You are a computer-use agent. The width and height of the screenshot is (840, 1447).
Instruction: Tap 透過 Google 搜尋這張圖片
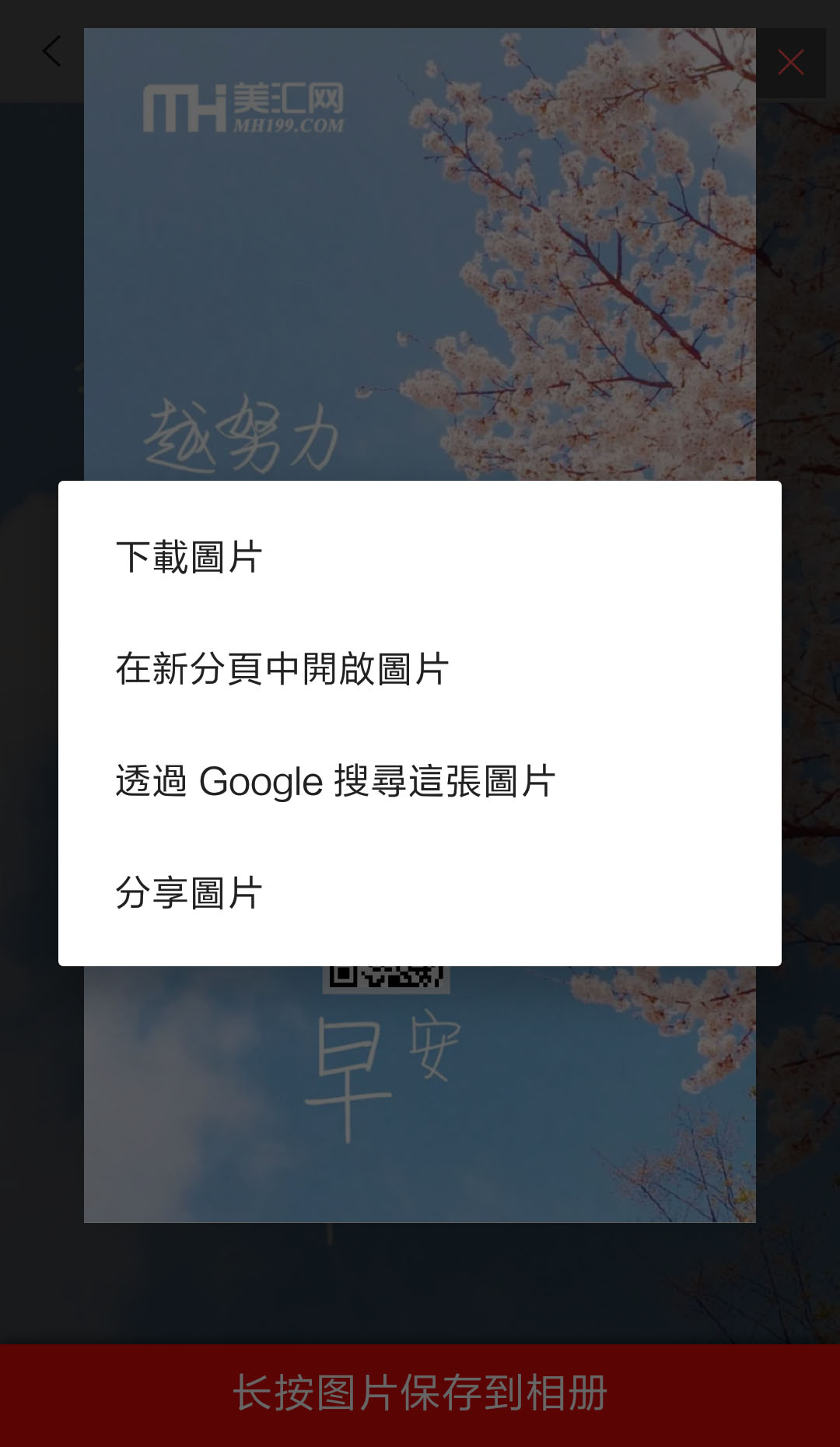pyautogui.click(x=334, y=781)
